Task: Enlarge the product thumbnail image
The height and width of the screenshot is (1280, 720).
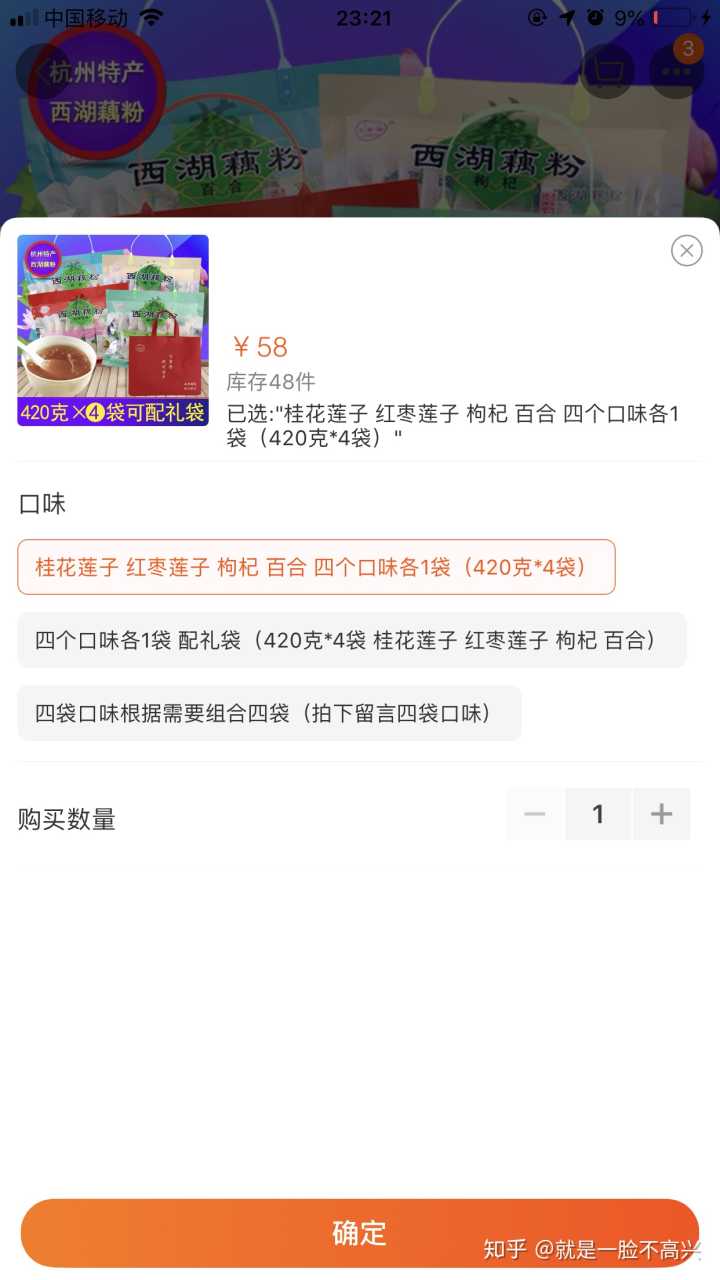Action: (113, 330)
